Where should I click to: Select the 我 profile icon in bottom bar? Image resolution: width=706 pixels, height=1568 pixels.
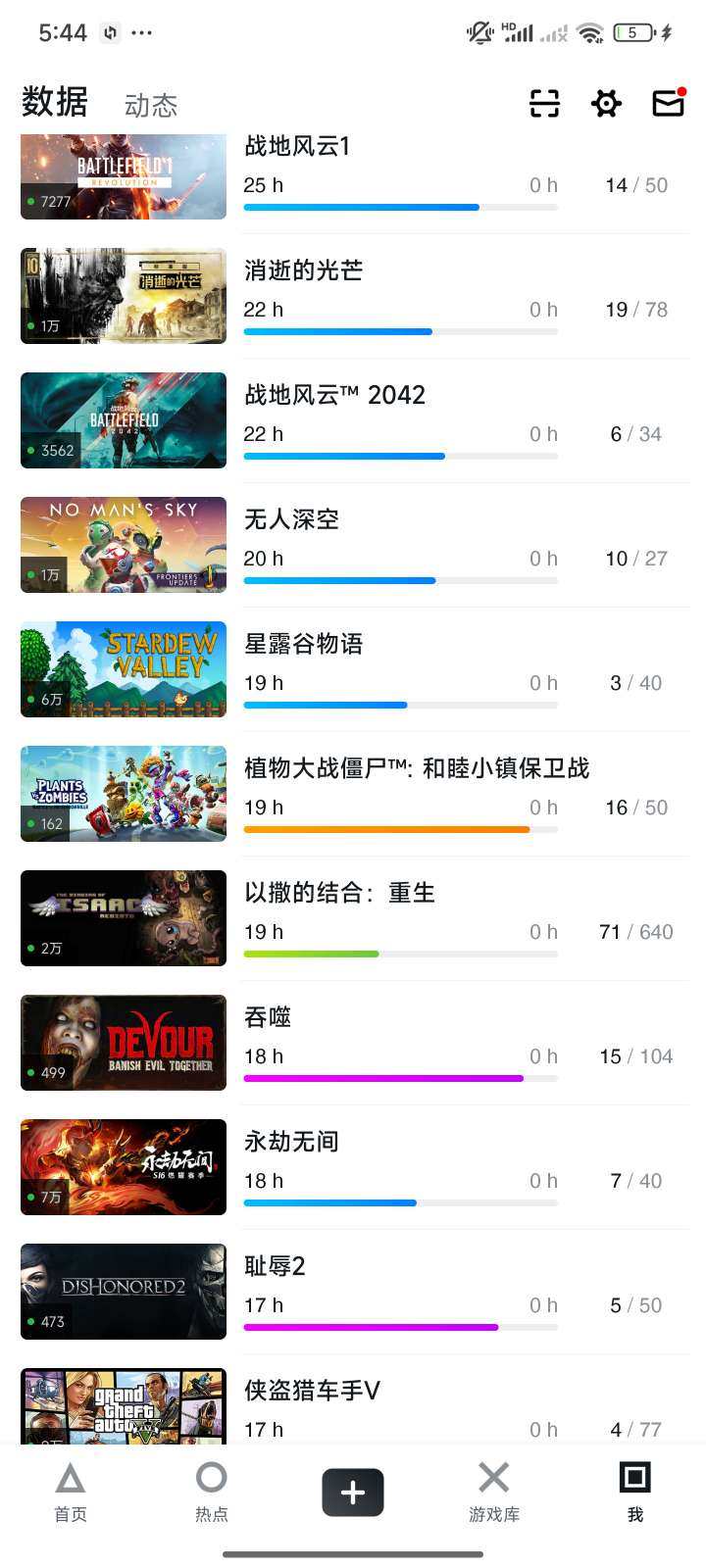coord(634,1496)
